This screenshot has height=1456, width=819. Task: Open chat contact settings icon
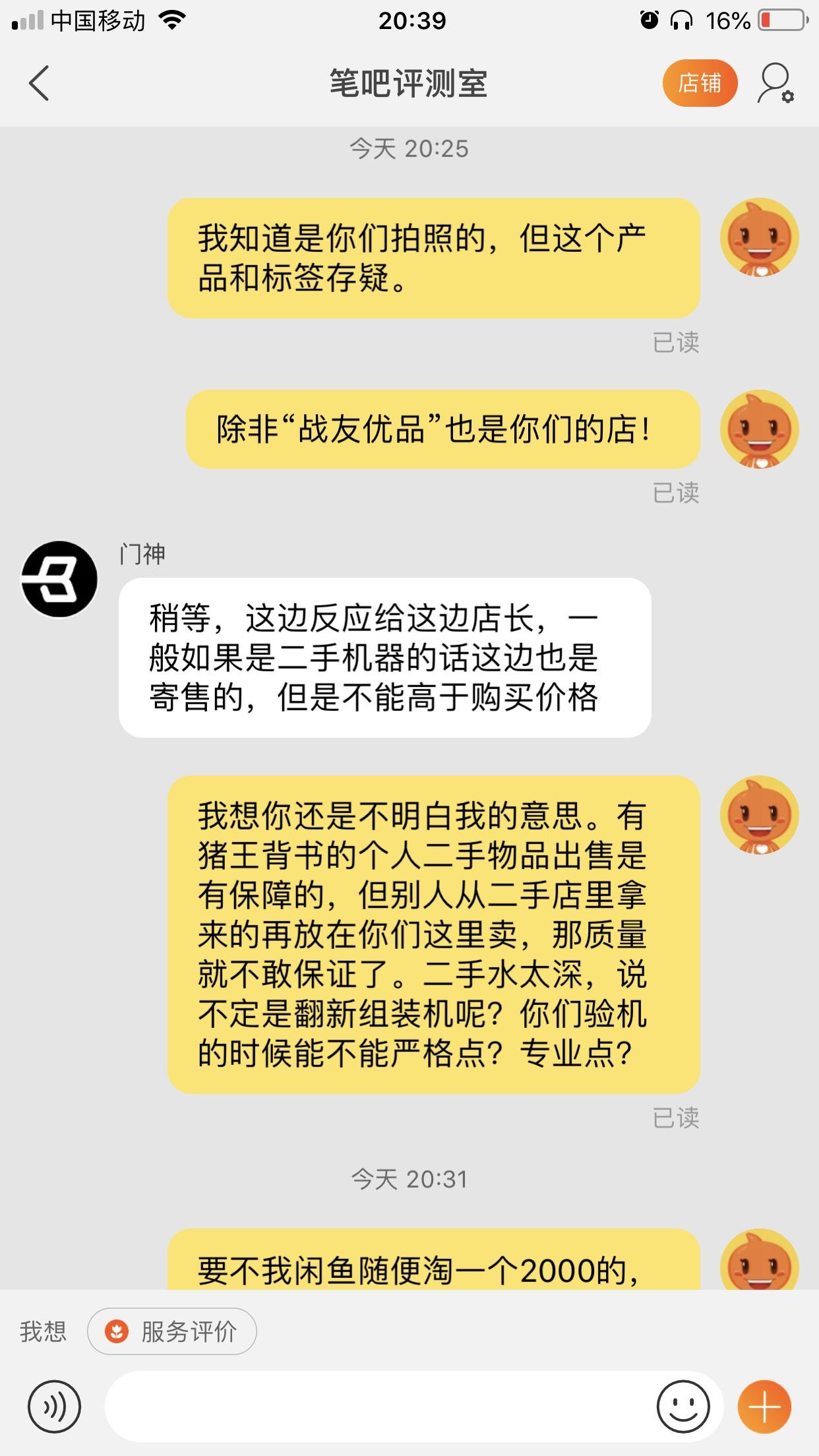(775, 84)
